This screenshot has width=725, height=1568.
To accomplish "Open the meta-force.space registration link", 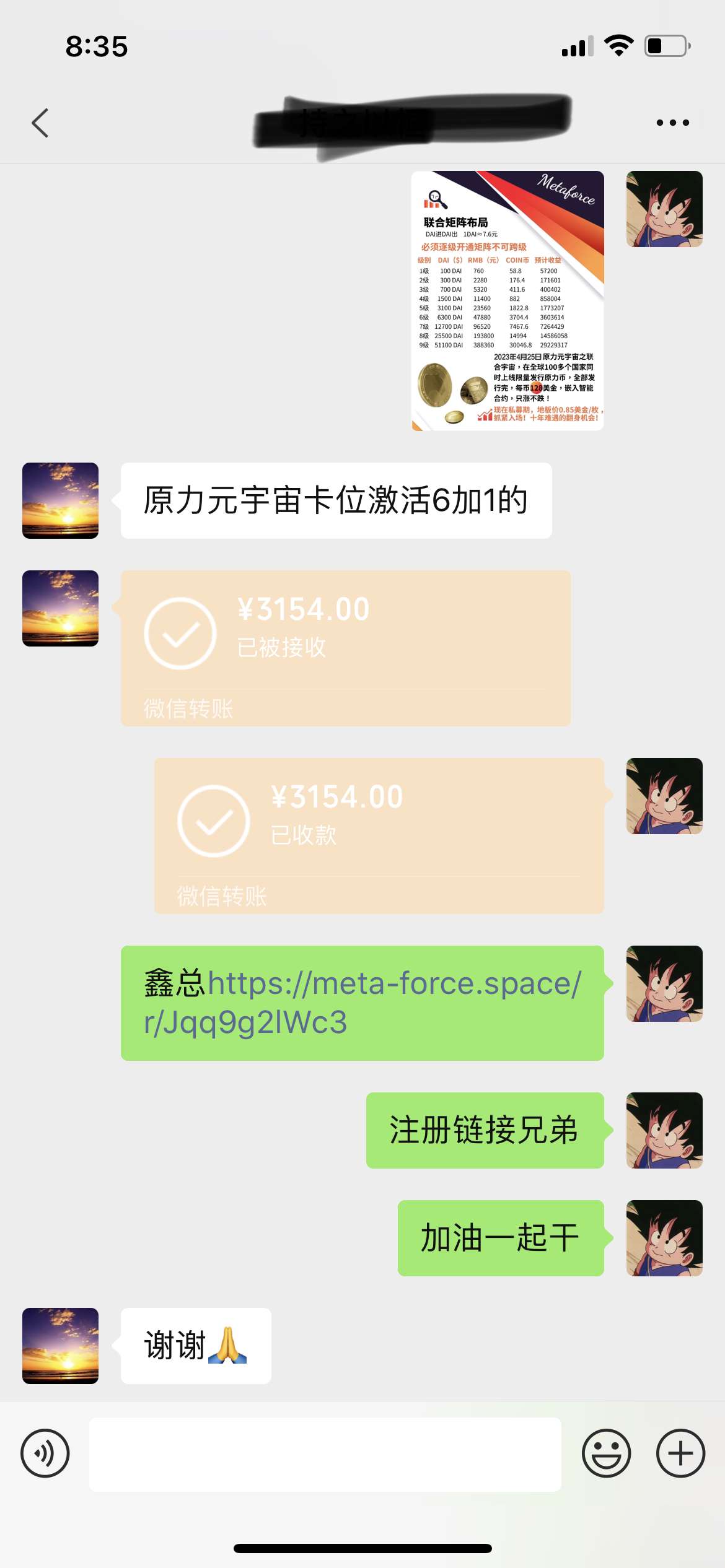I will click(362, 1002).
